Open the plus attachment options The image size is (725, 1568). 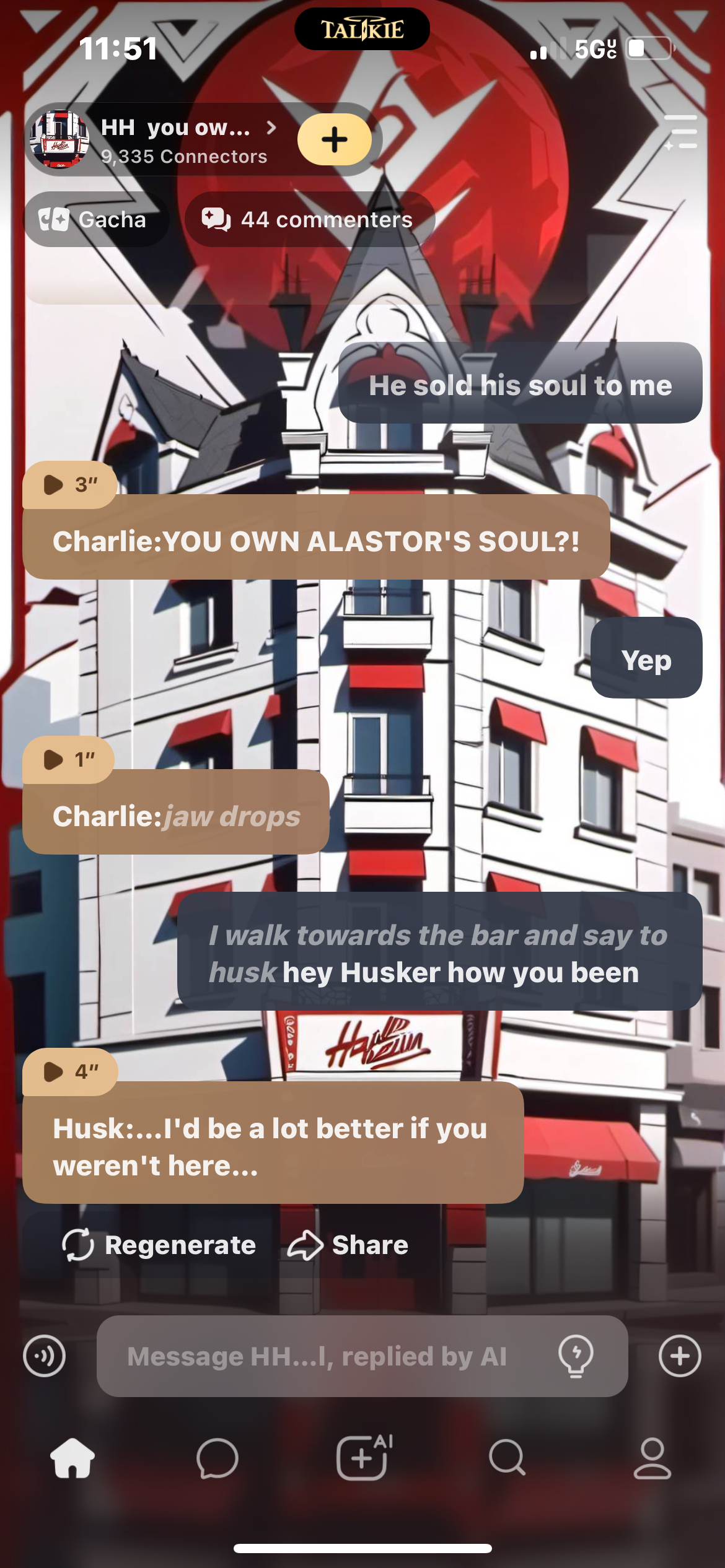[x=679, y=1356]
